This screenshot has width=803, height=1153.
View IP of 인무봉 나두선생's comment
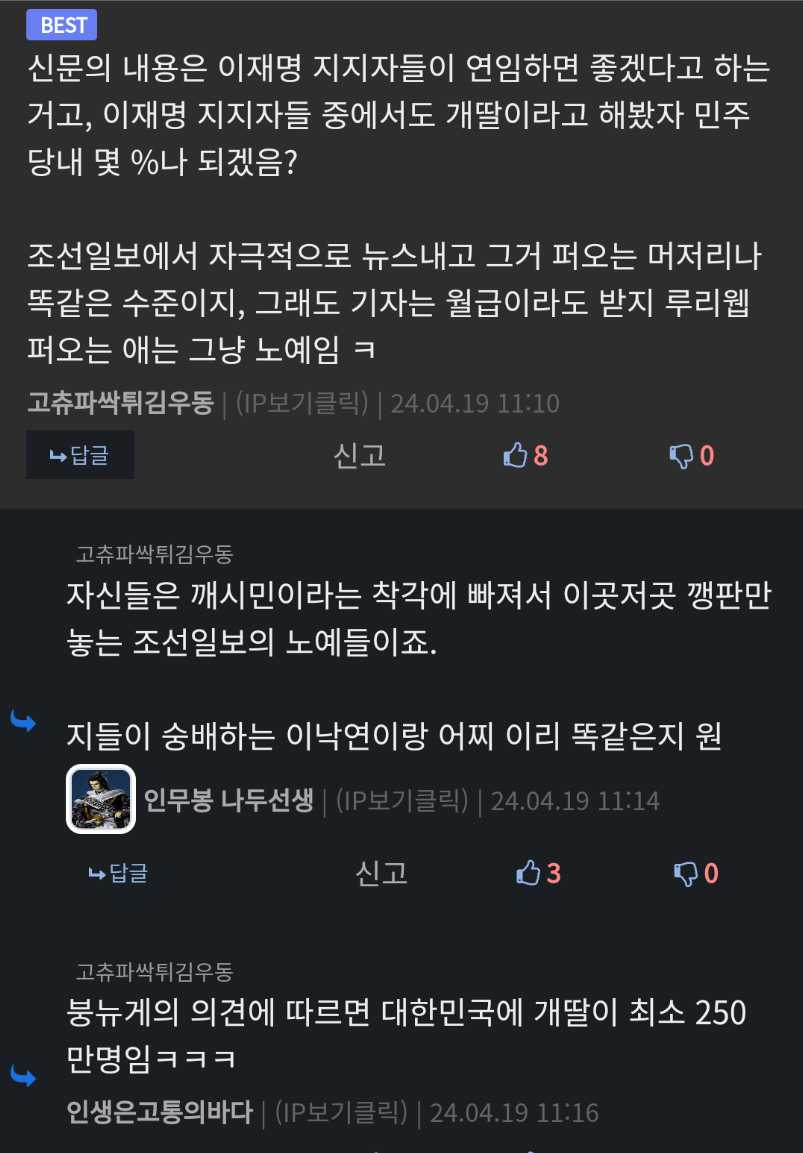pos(400,801)
